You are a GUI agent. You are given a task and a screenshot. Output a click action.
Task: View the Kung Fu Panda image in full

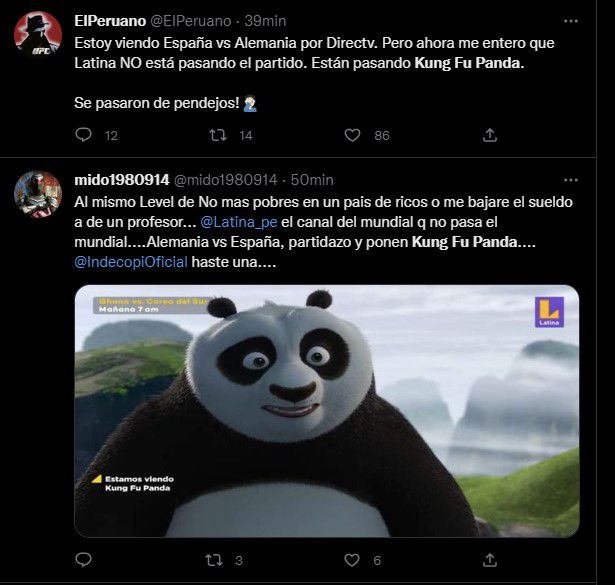(326, 410)
